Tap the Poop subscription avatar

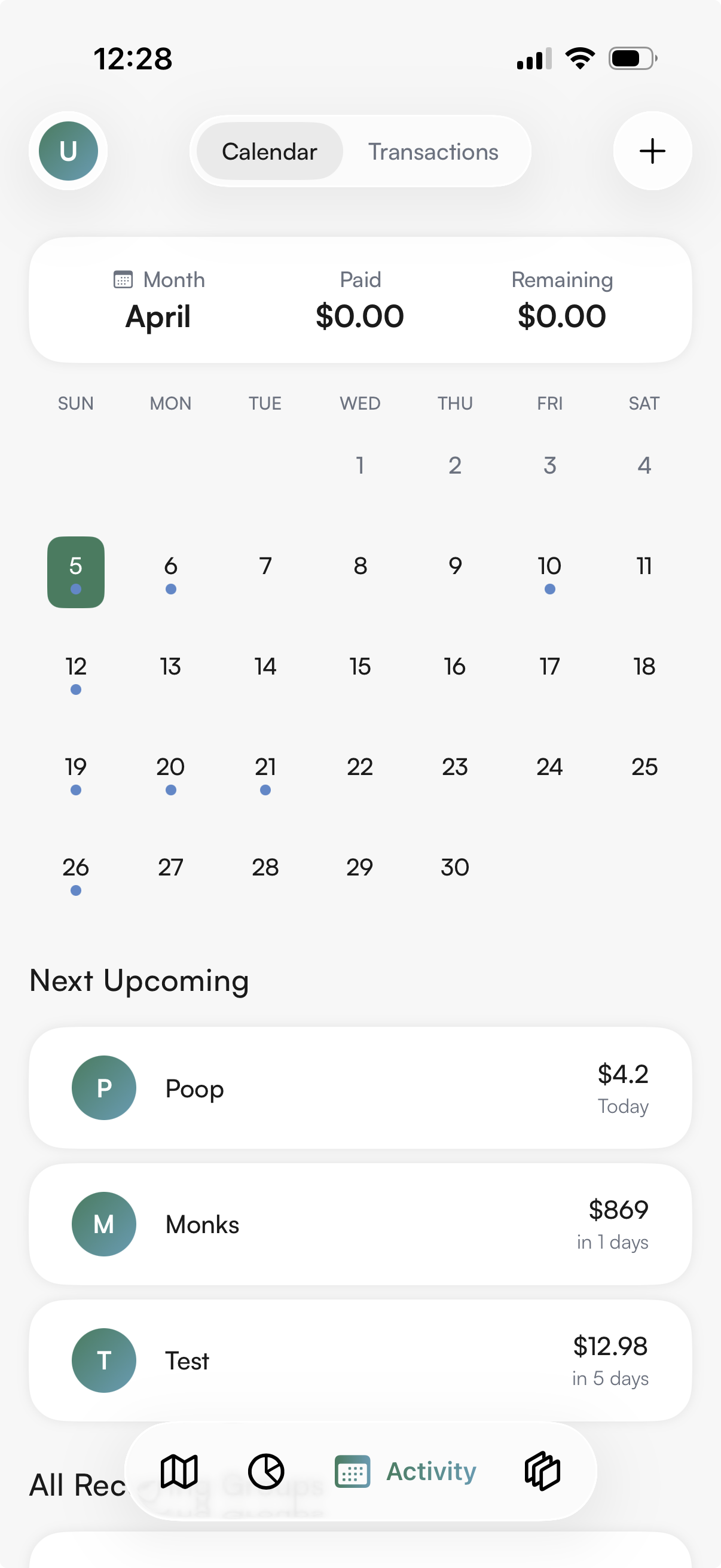pyautogui.click(x=103, y=1088)
